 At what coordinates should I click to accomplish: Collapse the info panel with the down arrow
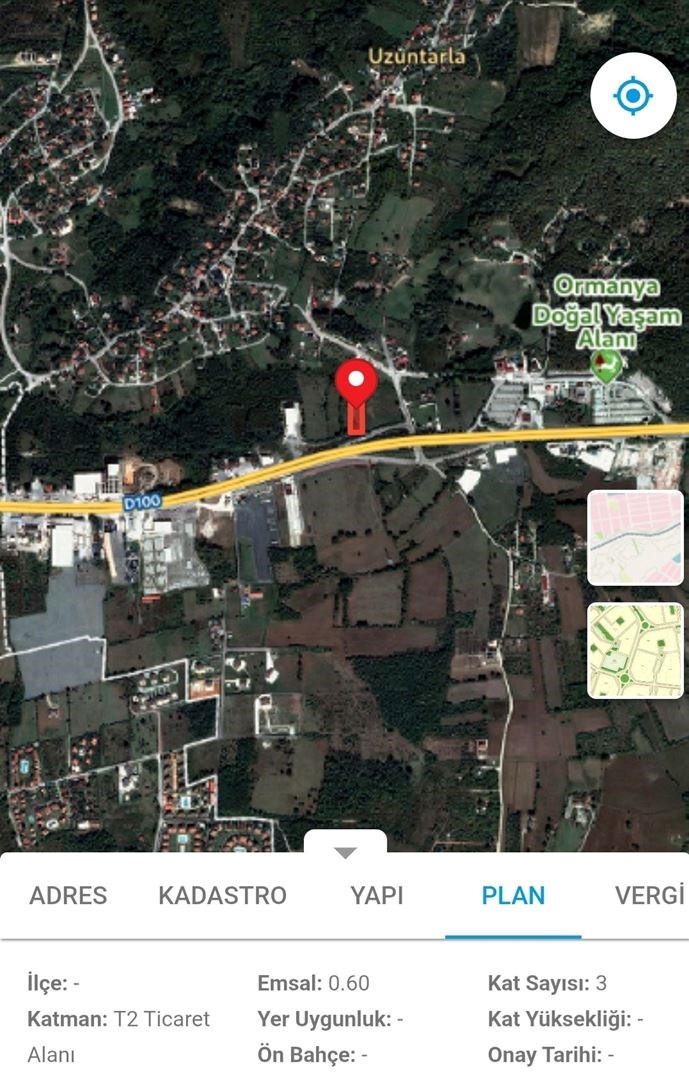[345, 852]
